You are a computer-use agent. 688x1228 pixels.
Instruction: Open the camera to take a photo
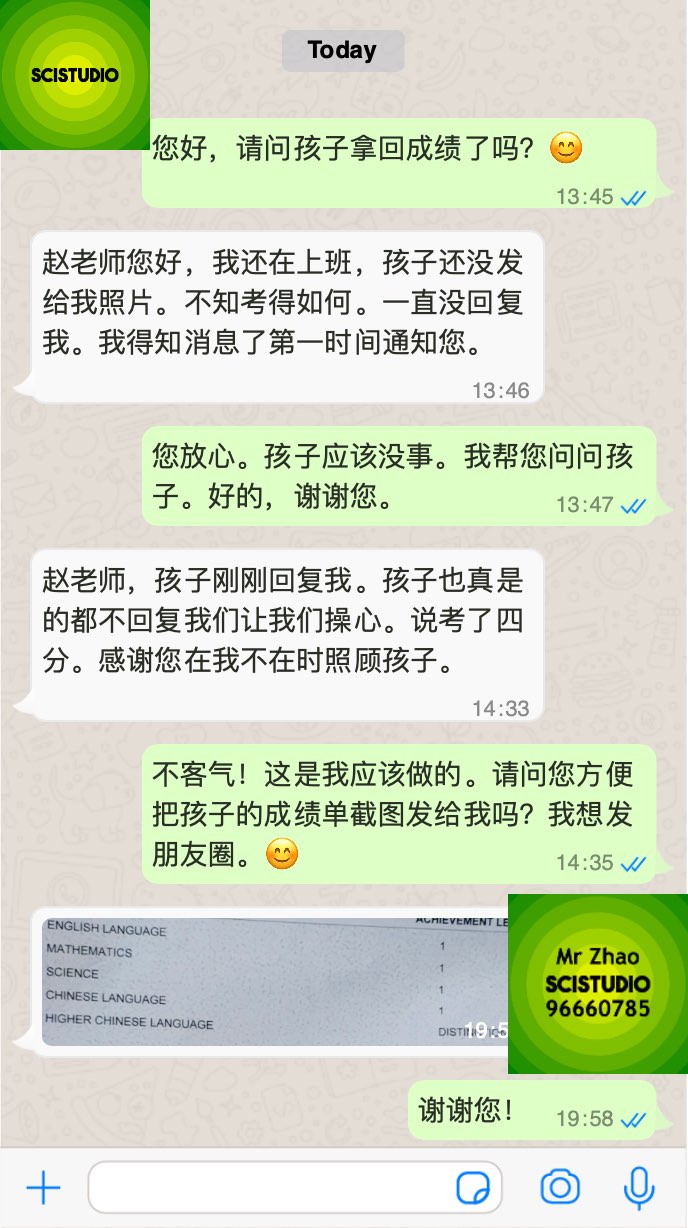pyautogui.click(x=560, y=1188)
